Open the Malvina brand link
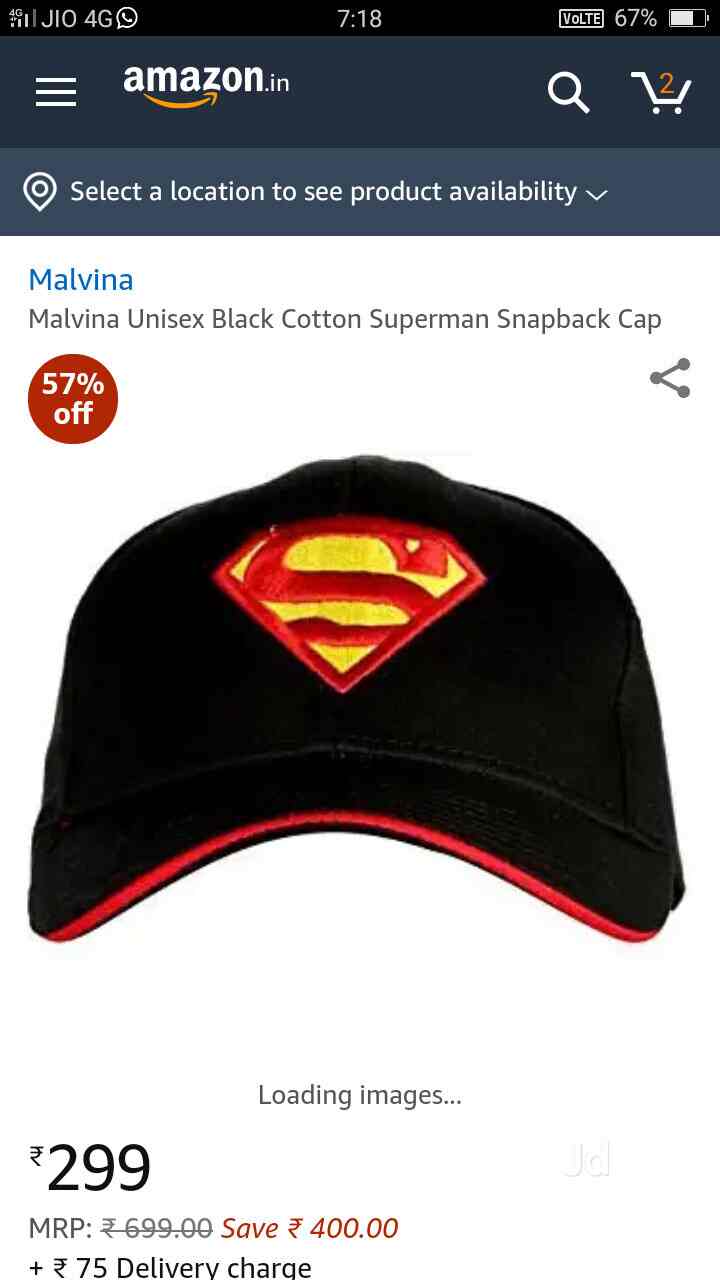 point(81,280)
